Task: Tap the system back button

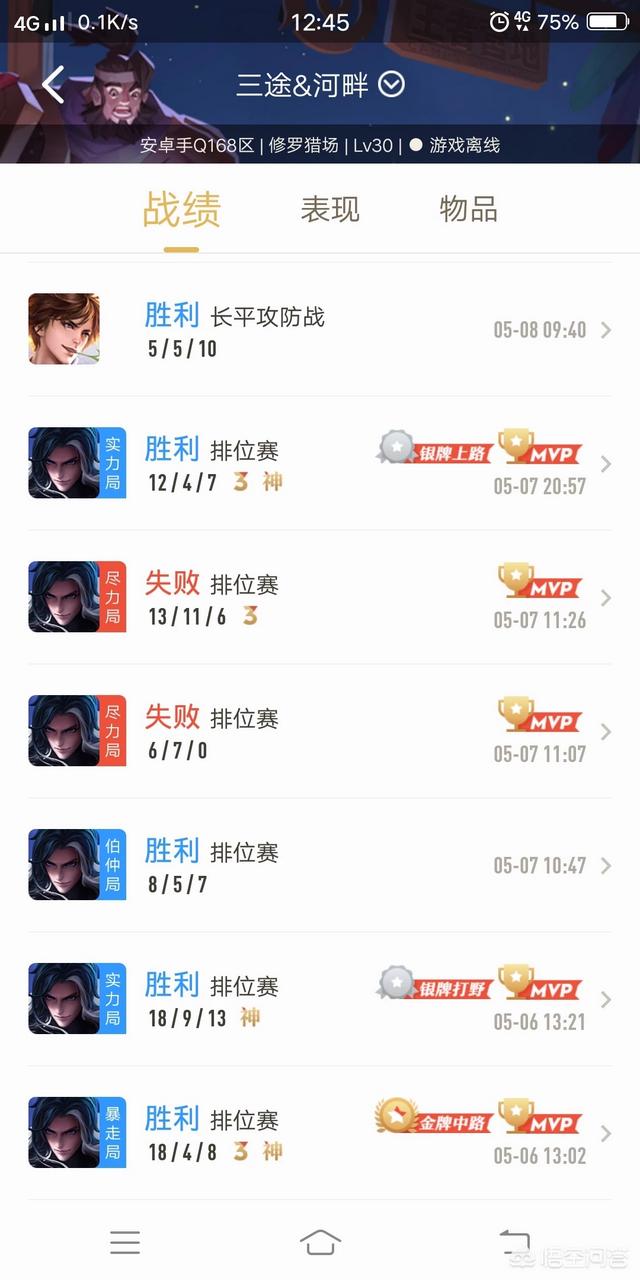Action: [514, 1242]
